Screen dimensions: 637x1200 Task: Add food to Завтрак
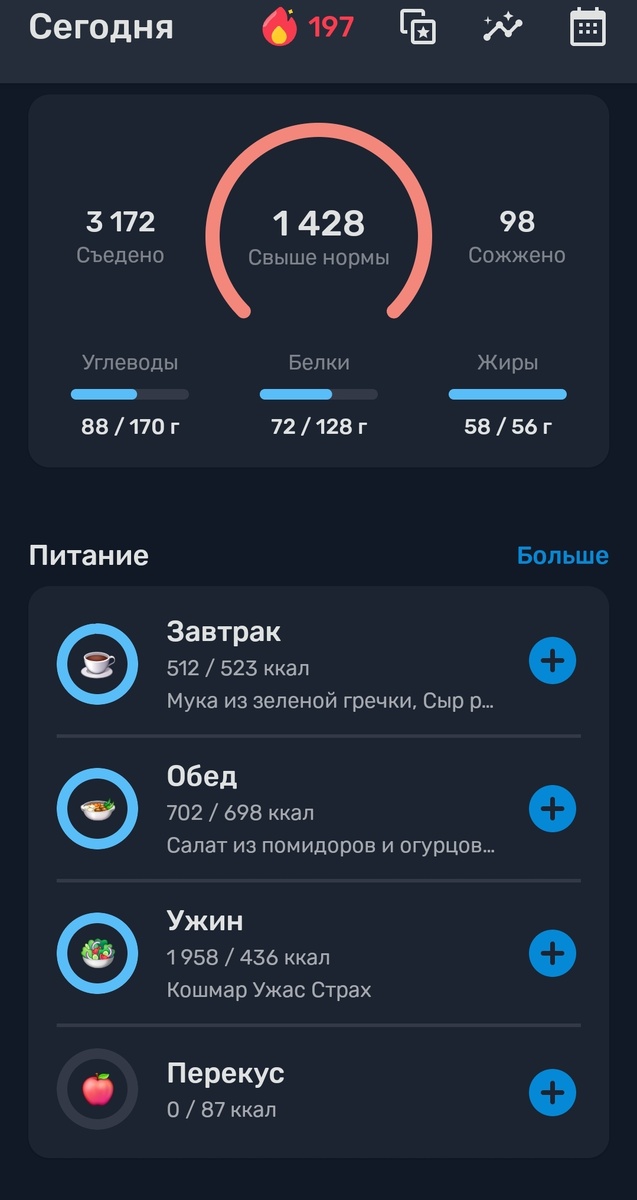[x=552, y=661]
